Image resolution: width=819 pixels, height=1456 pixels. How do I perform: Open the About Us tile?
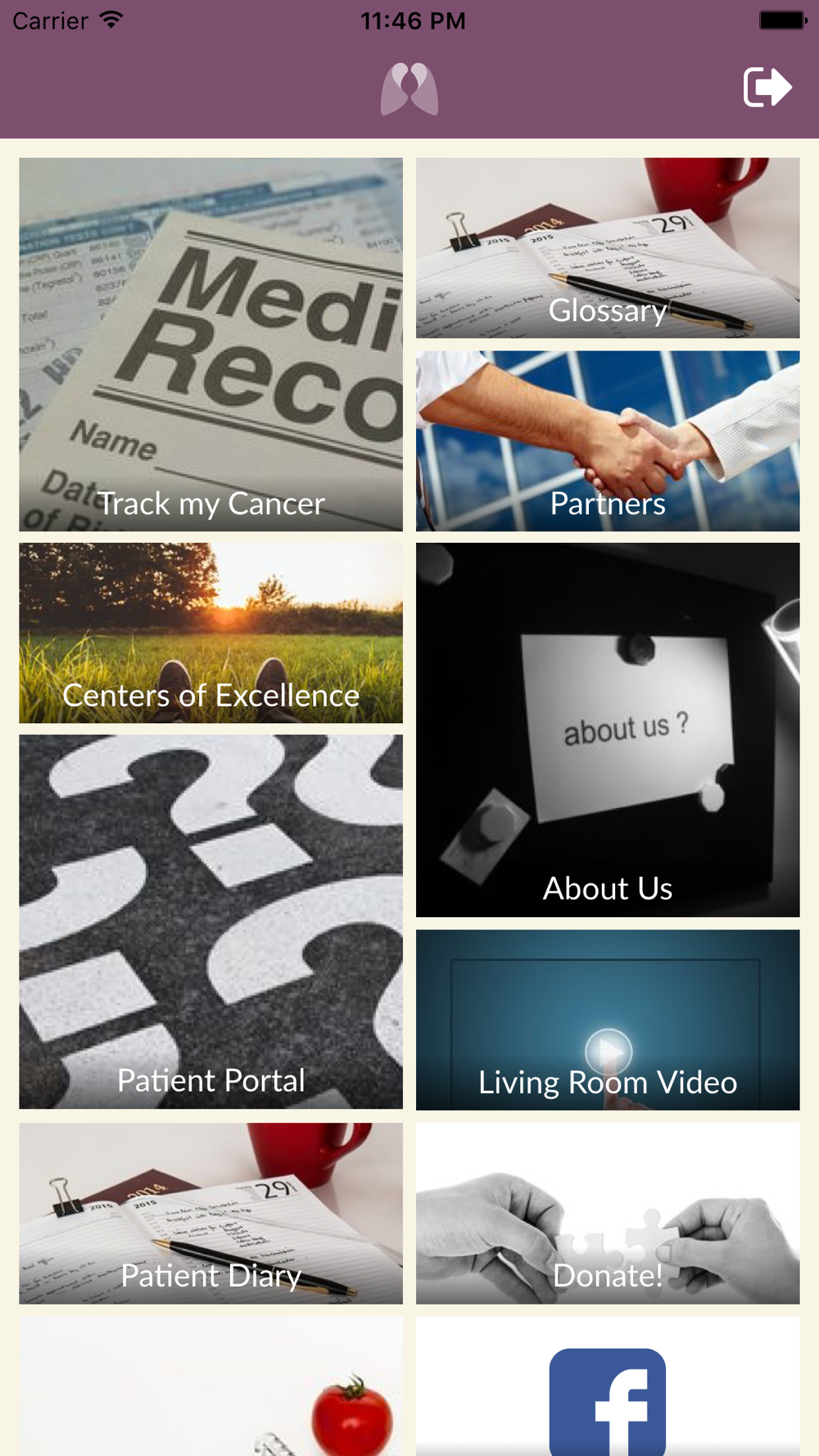click(608, 730)
